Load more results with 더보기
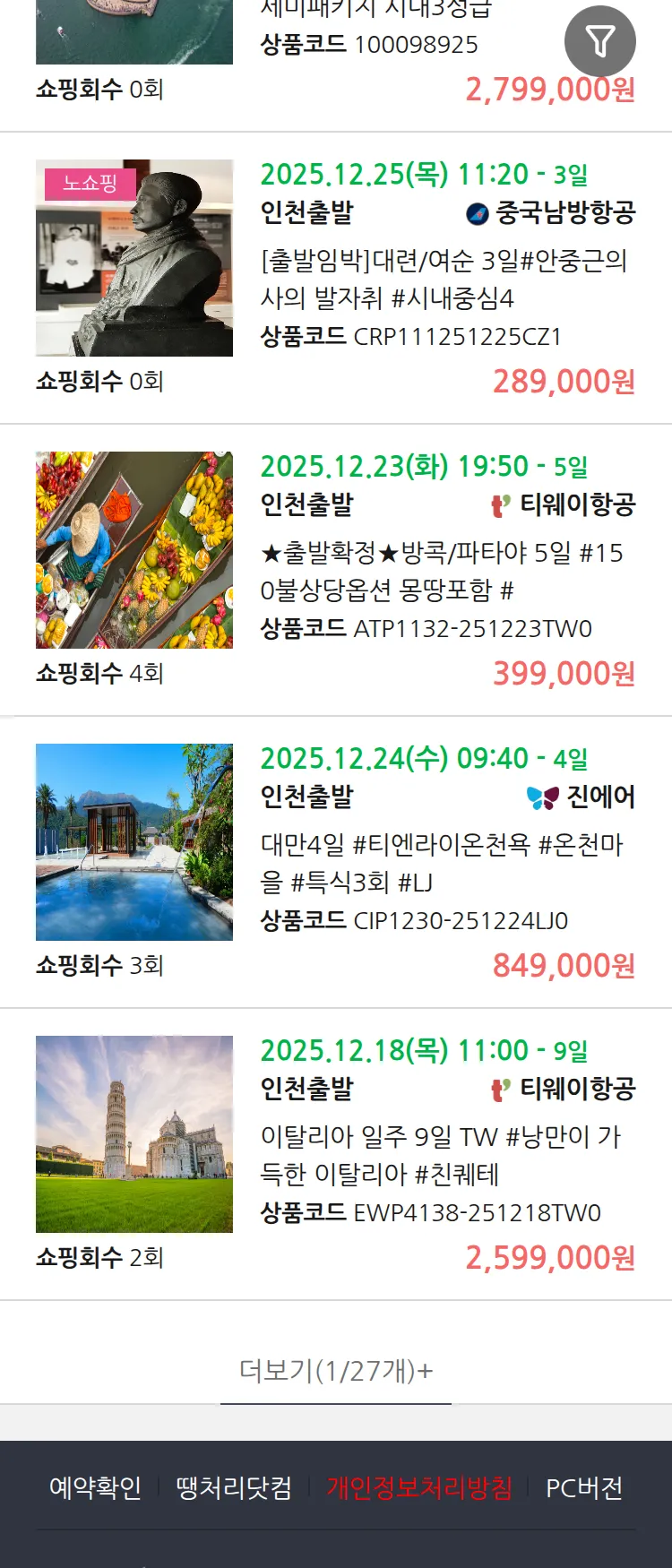Viewport: 672px width, 1568px height. coord(336,1370)
